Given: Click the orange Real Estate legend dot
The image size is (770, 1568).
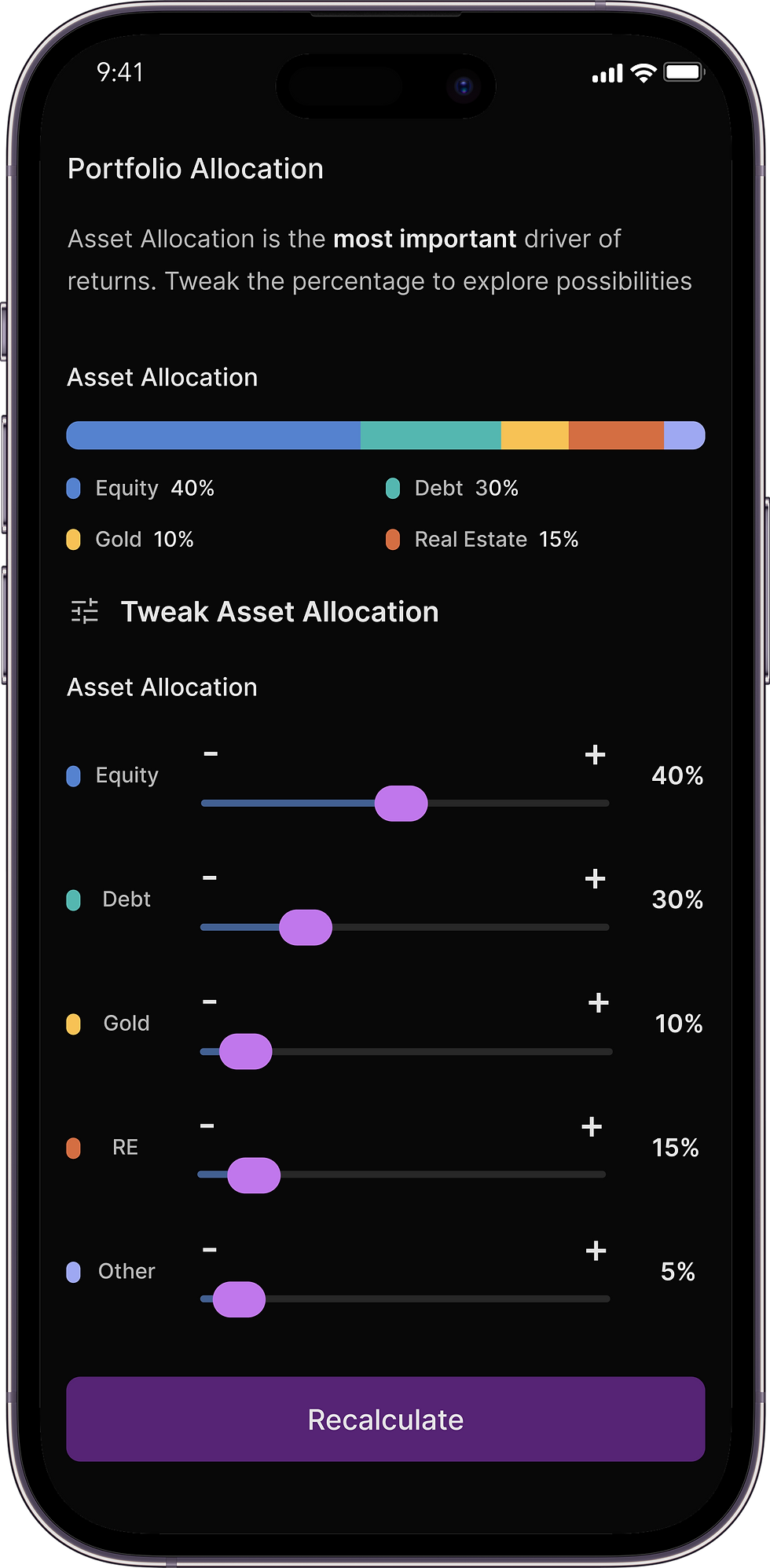Looking at the screenshot, I should coord(392,539).
